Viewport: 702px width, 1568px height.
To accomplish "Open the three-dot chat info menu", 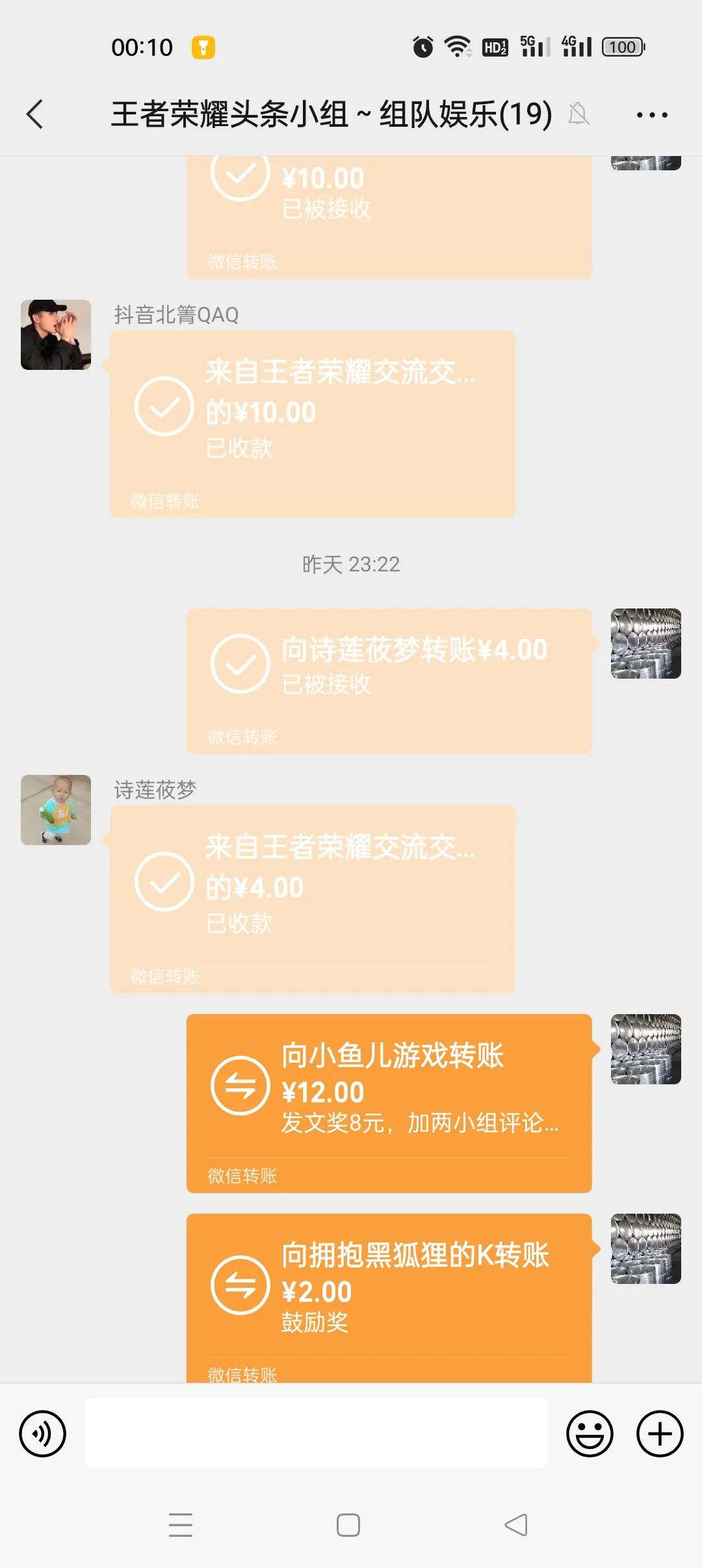I will 651,115.
